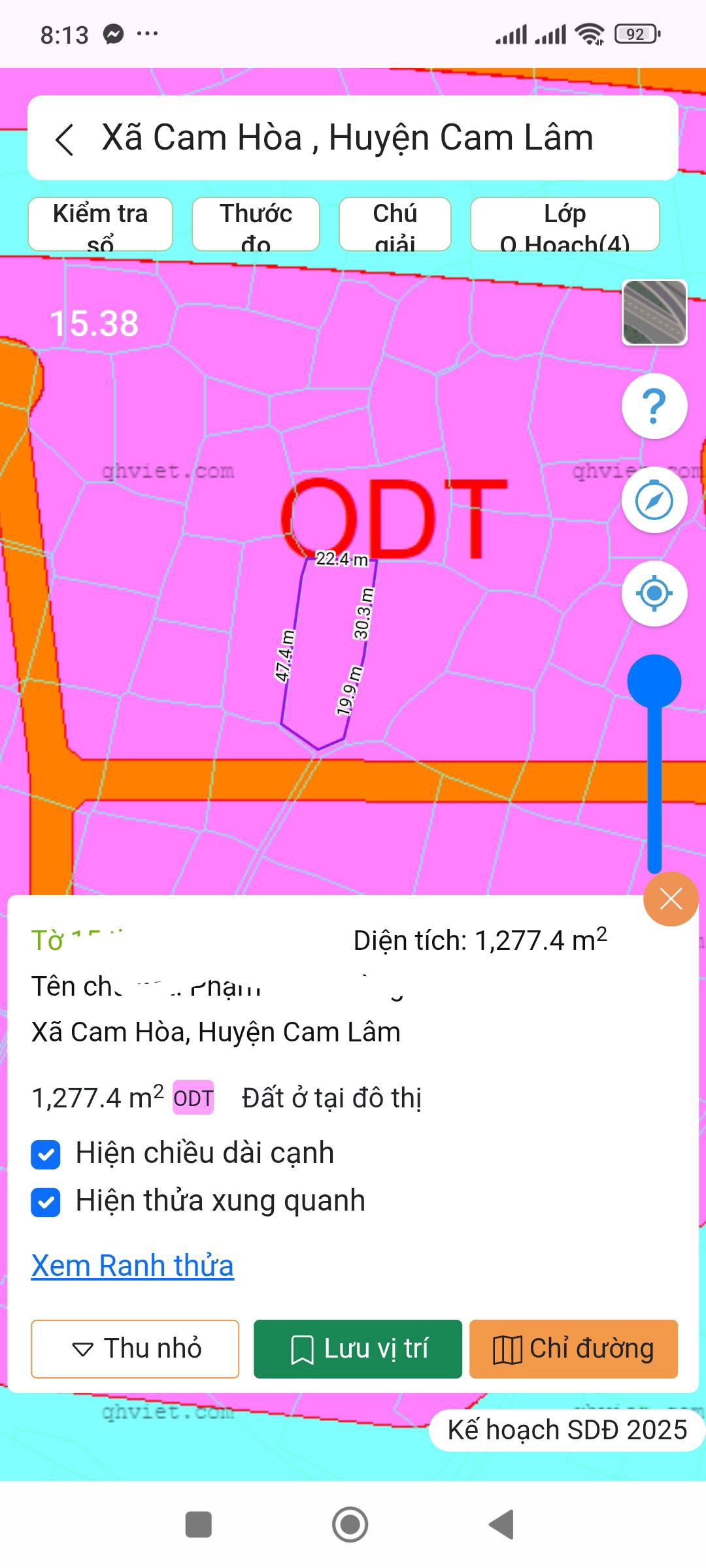Open Kiểm tra sổ tool
Screen dimensions: 706x1568
pyautogui.click(x=100, y=225)
